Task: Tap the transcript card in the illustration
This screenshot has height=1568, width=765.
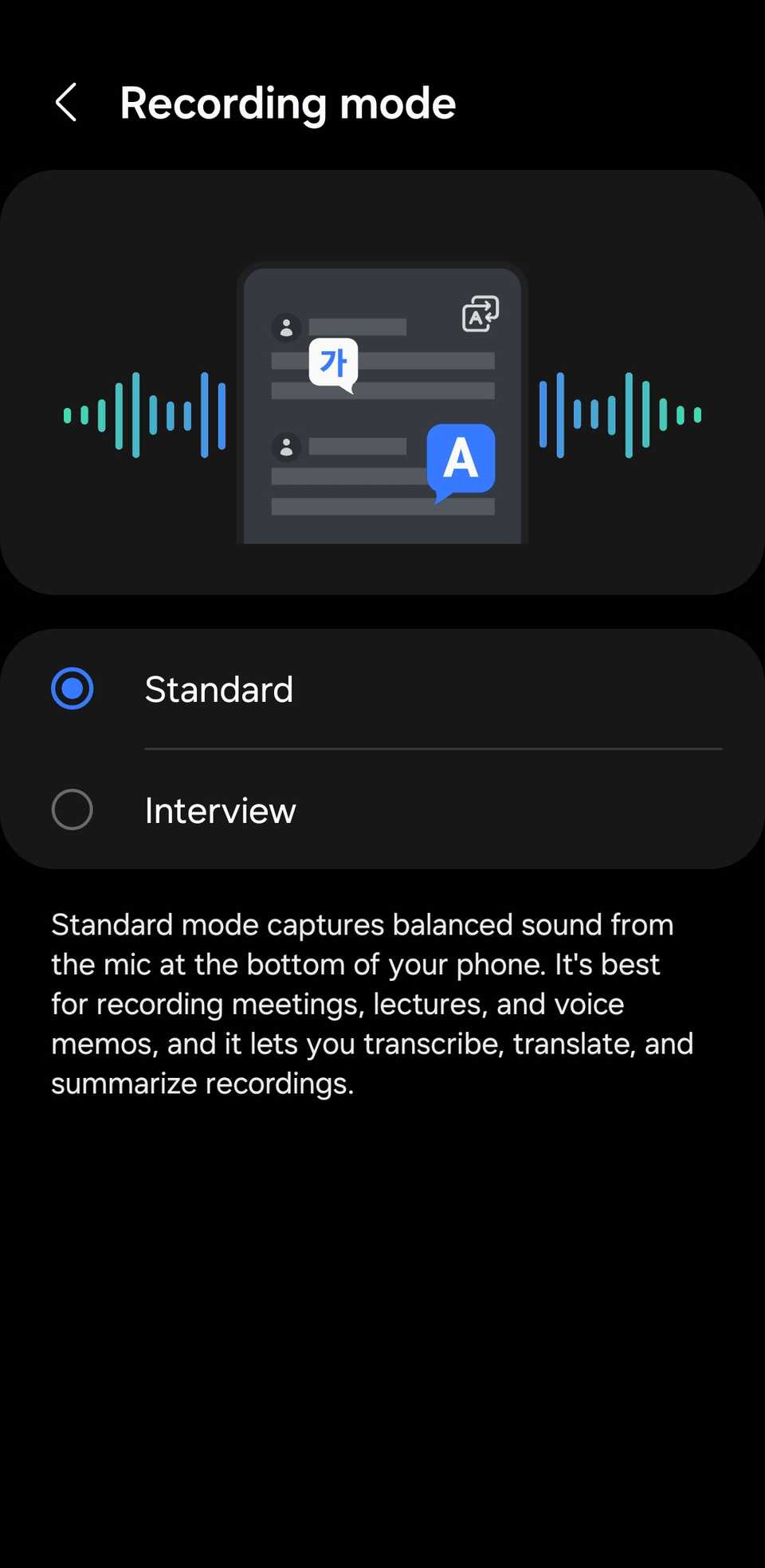Action: [x=382, y=402]
